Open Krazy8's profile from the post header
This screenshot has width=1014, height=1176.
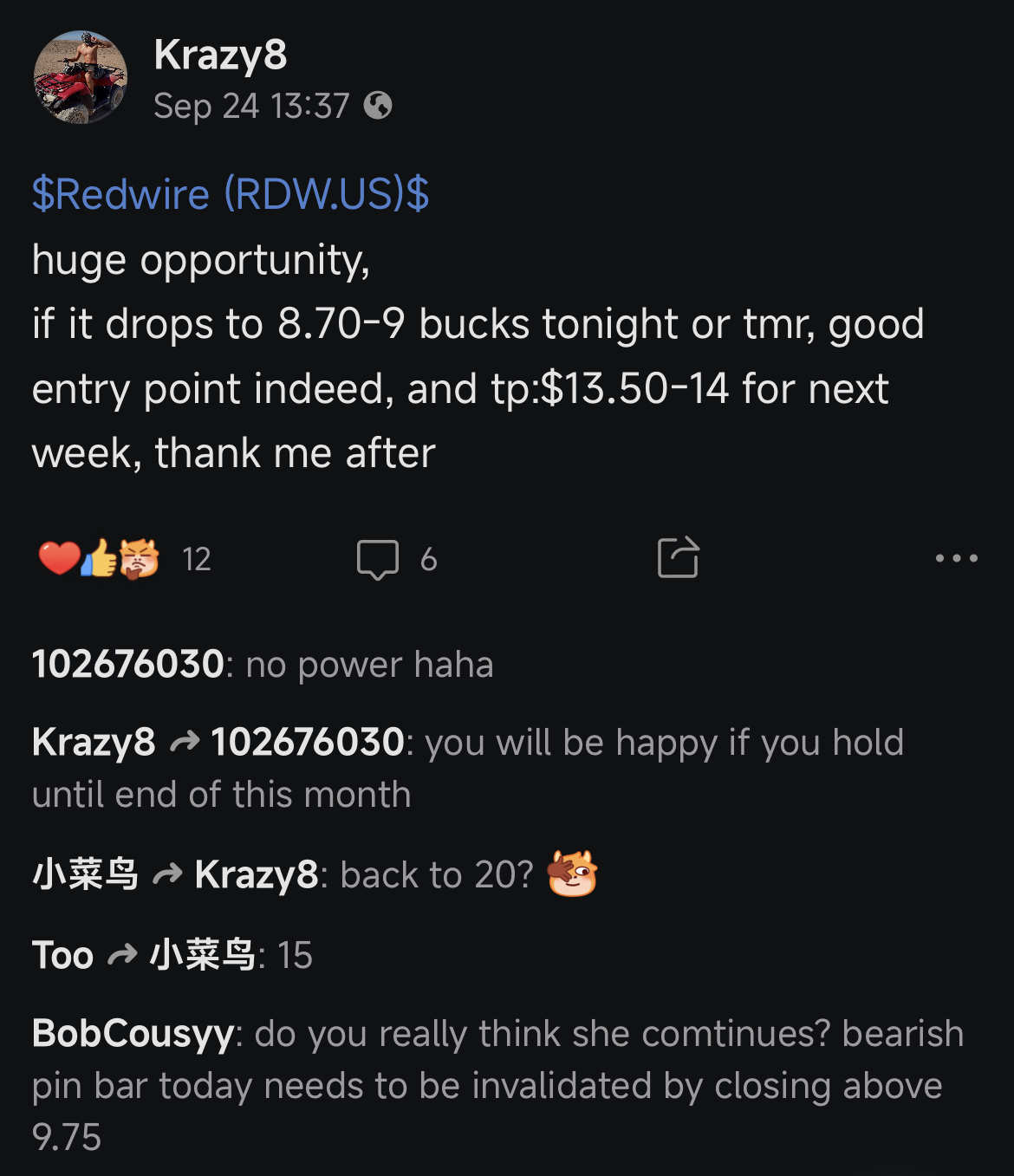220,55
